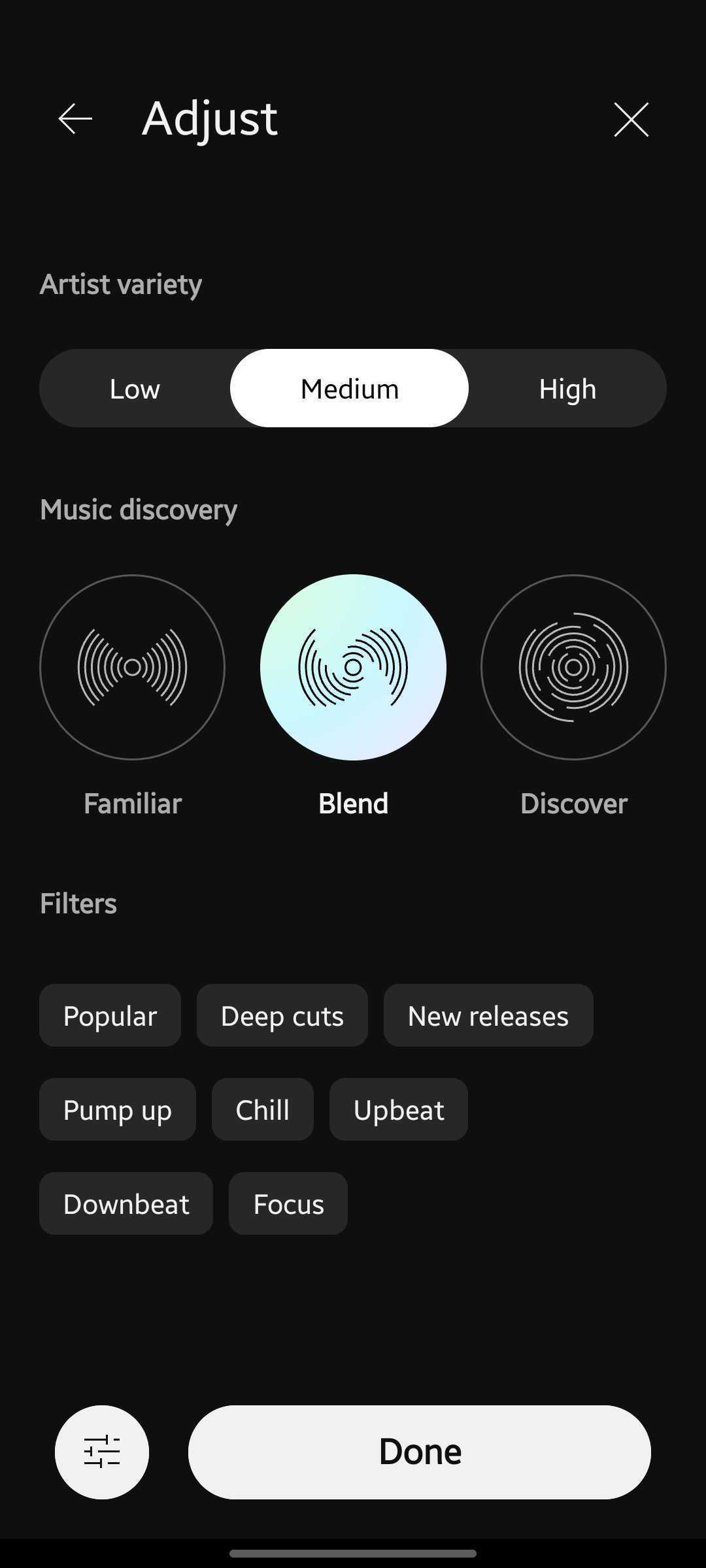This screenshot has height=1568, width=706.
Task: Tap the sliders tune icon button
Action: pos(102,1452)
